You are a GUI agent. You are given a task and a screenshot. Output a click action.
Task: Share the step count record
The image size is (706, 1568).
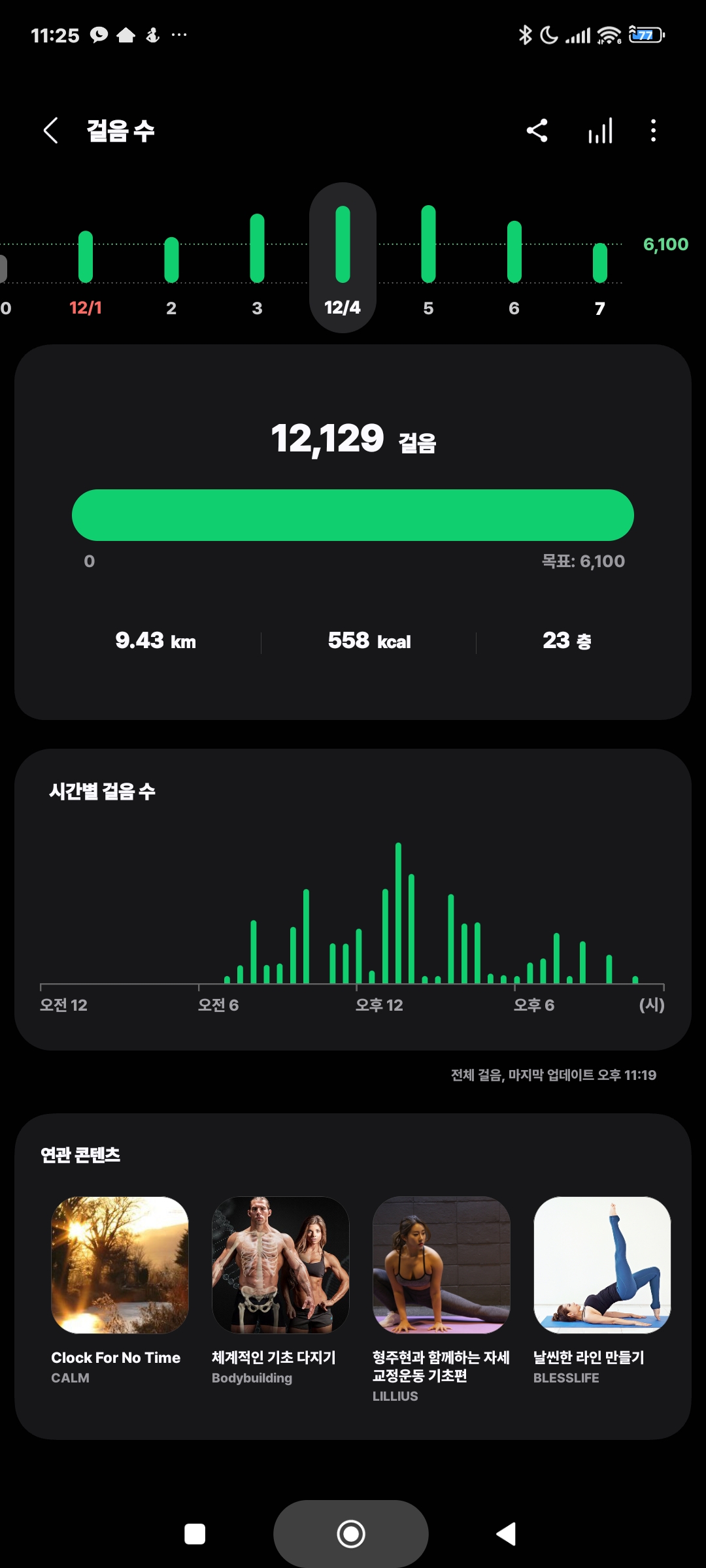tap(537, 131)
